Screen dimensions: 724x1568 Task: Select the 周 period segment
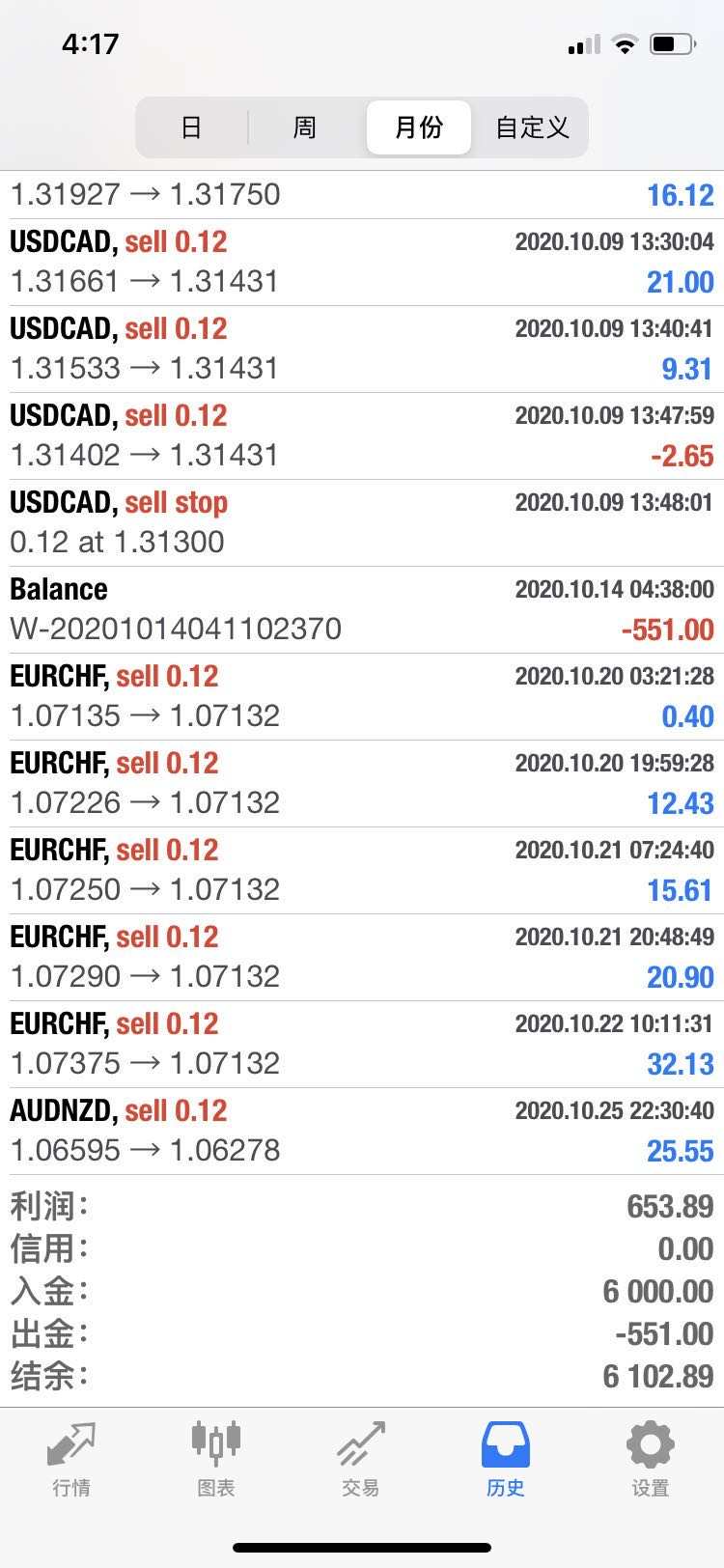coord(305,127)
